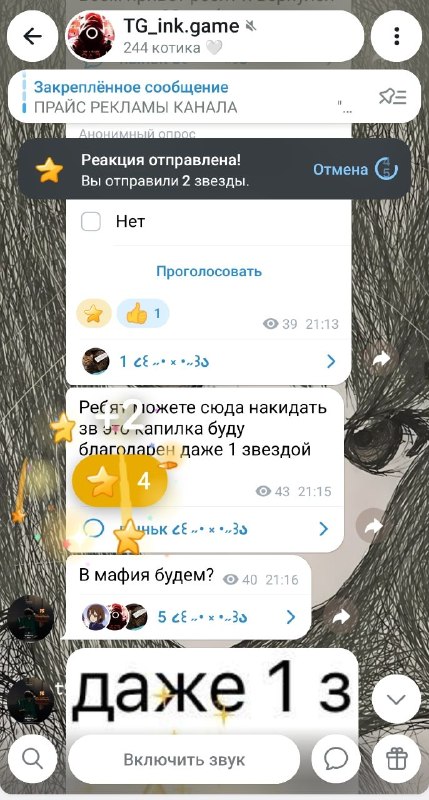Open the gift icon
Viewport: 429px width, 800px height.
pyautogui.click(x=396, y=760)
